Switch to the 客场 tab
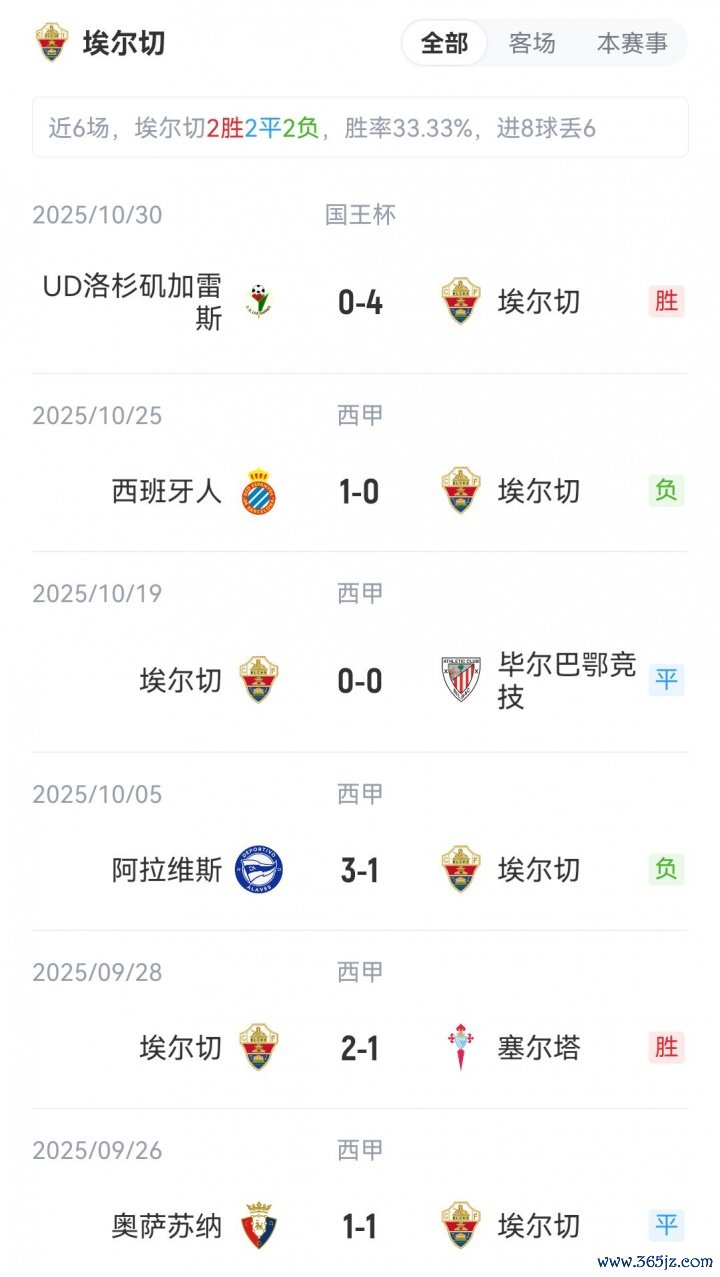Viewport: 720px width, 1277px height. click(532, 44)
